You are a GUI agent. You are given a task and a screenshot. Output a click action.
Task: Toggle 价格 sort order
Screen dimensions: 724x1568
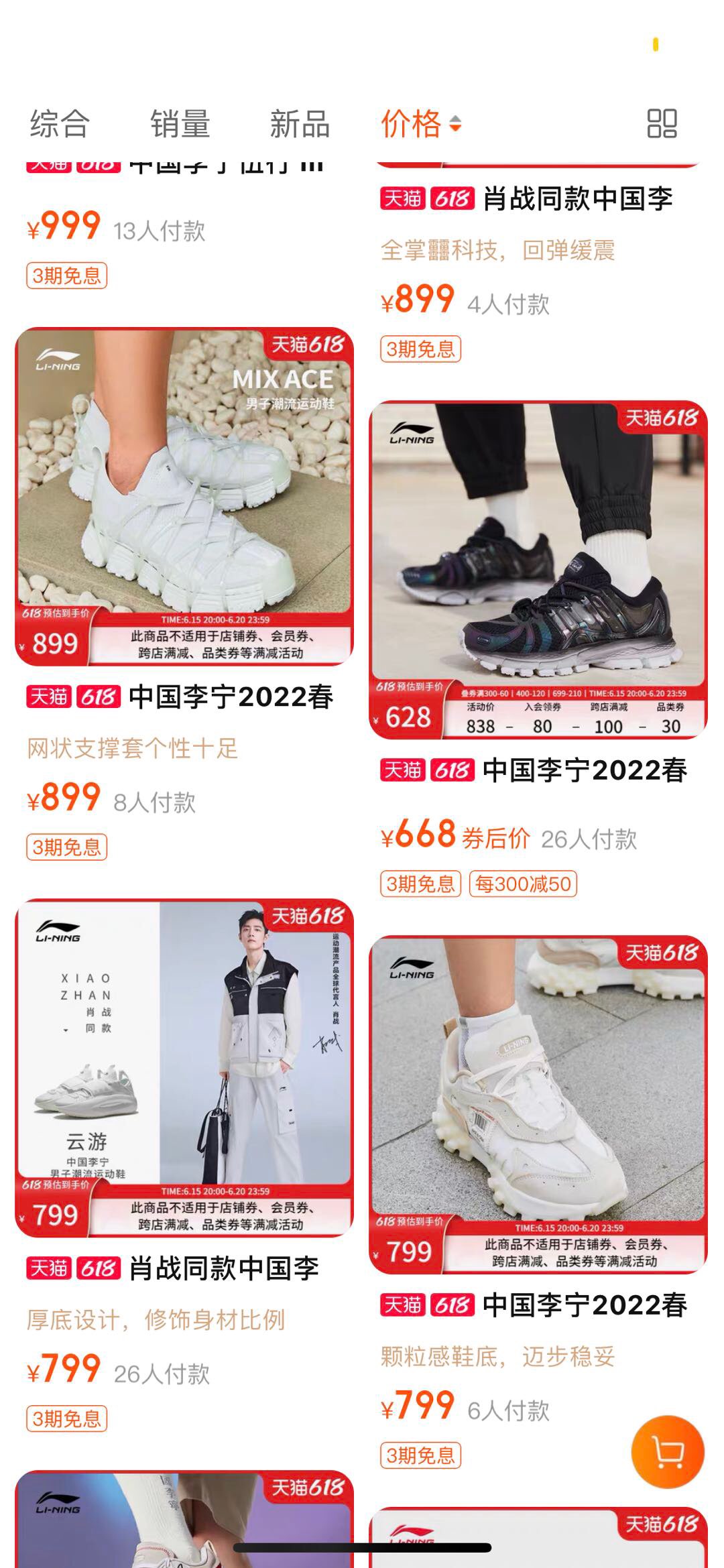tap(421, 124)
